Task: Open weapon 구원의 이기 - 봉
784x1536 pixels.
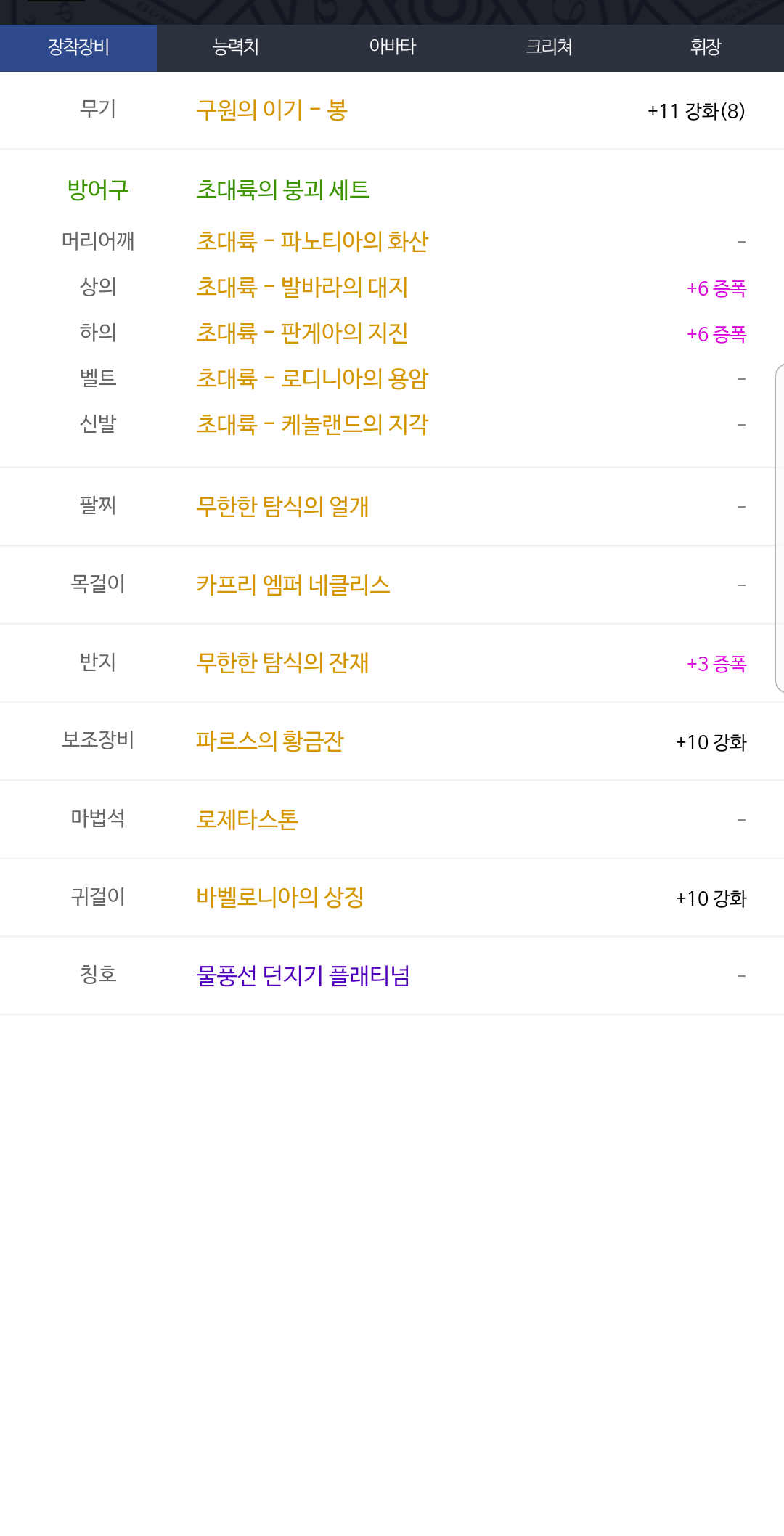Action: click(x=272, y=110)
